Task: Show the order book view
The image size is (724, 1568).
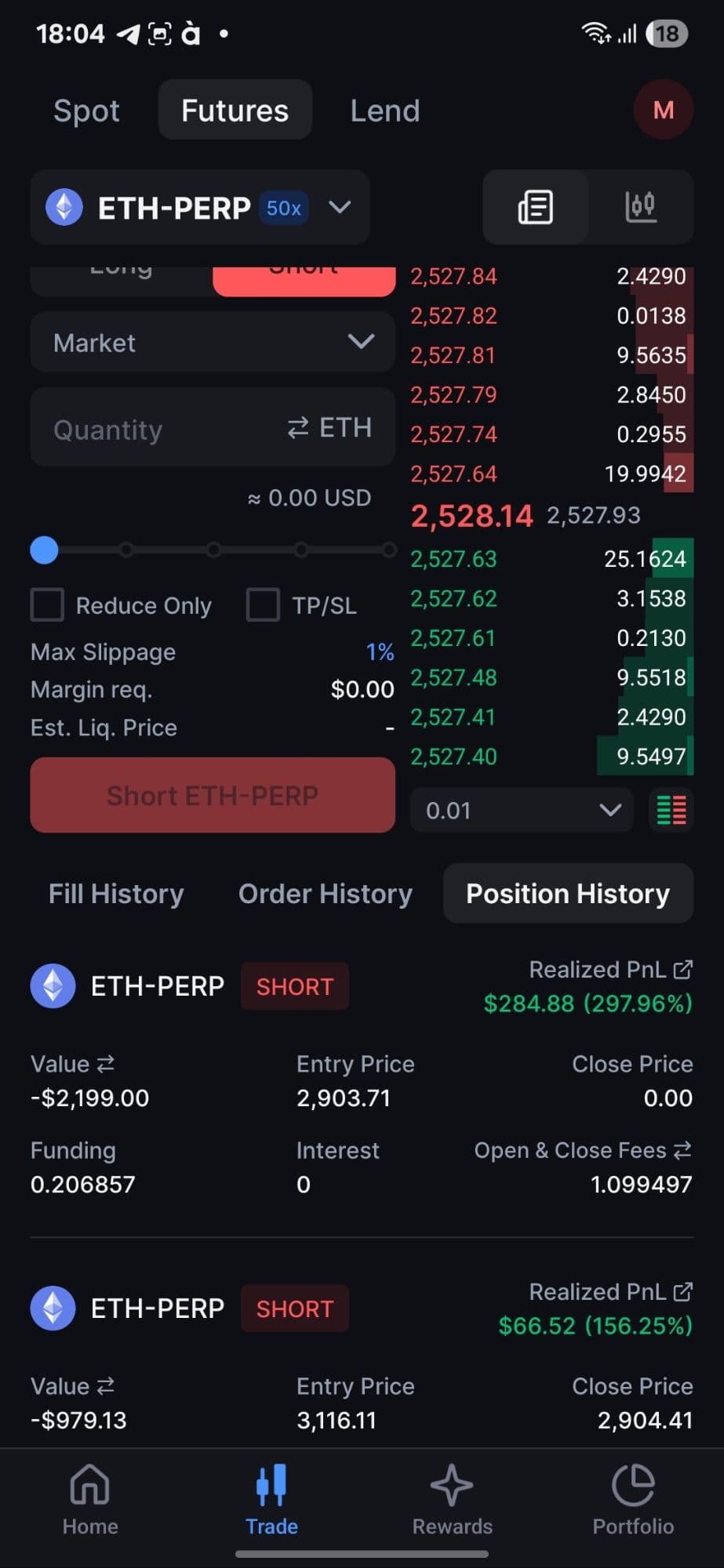Action: point(536,207)
